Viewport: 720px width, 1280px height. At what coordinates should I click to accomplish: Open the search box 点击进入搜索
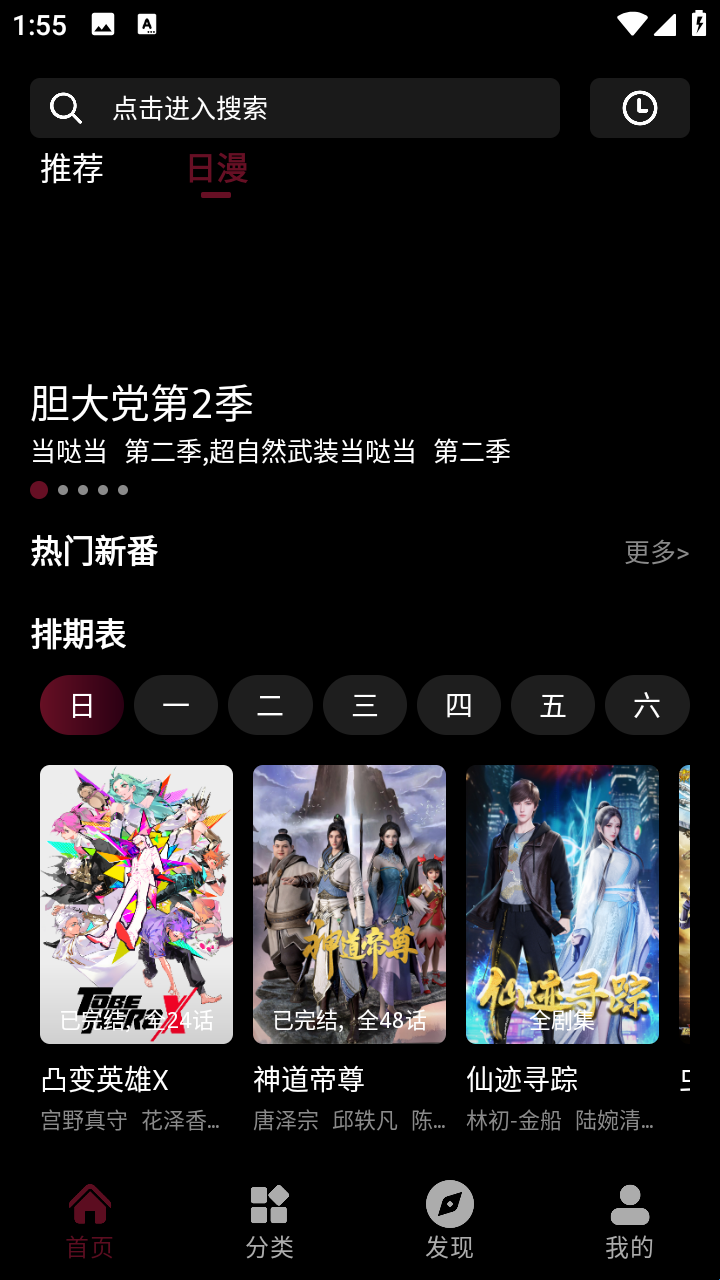[294, 108]
